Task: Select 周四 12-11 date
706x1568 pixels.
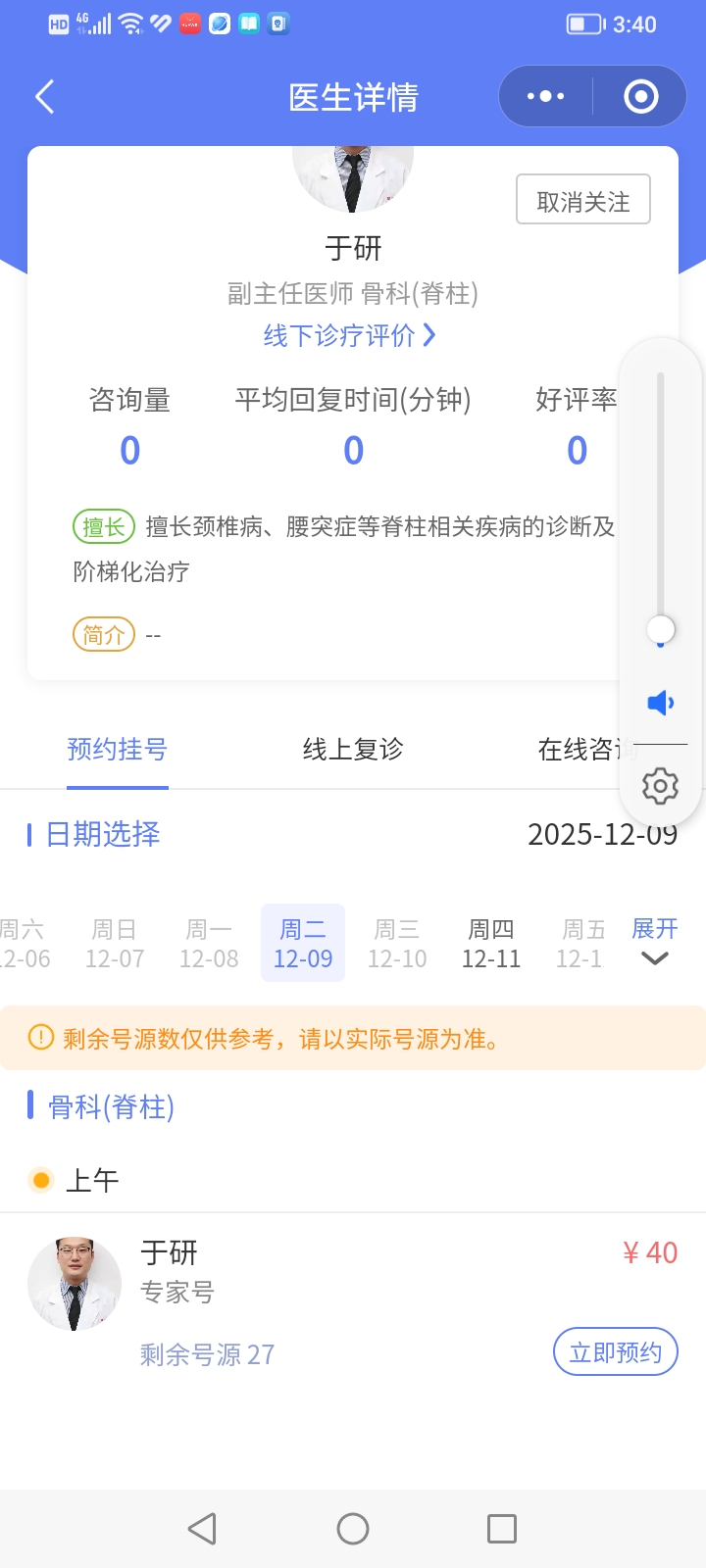Action: (491, 943)
